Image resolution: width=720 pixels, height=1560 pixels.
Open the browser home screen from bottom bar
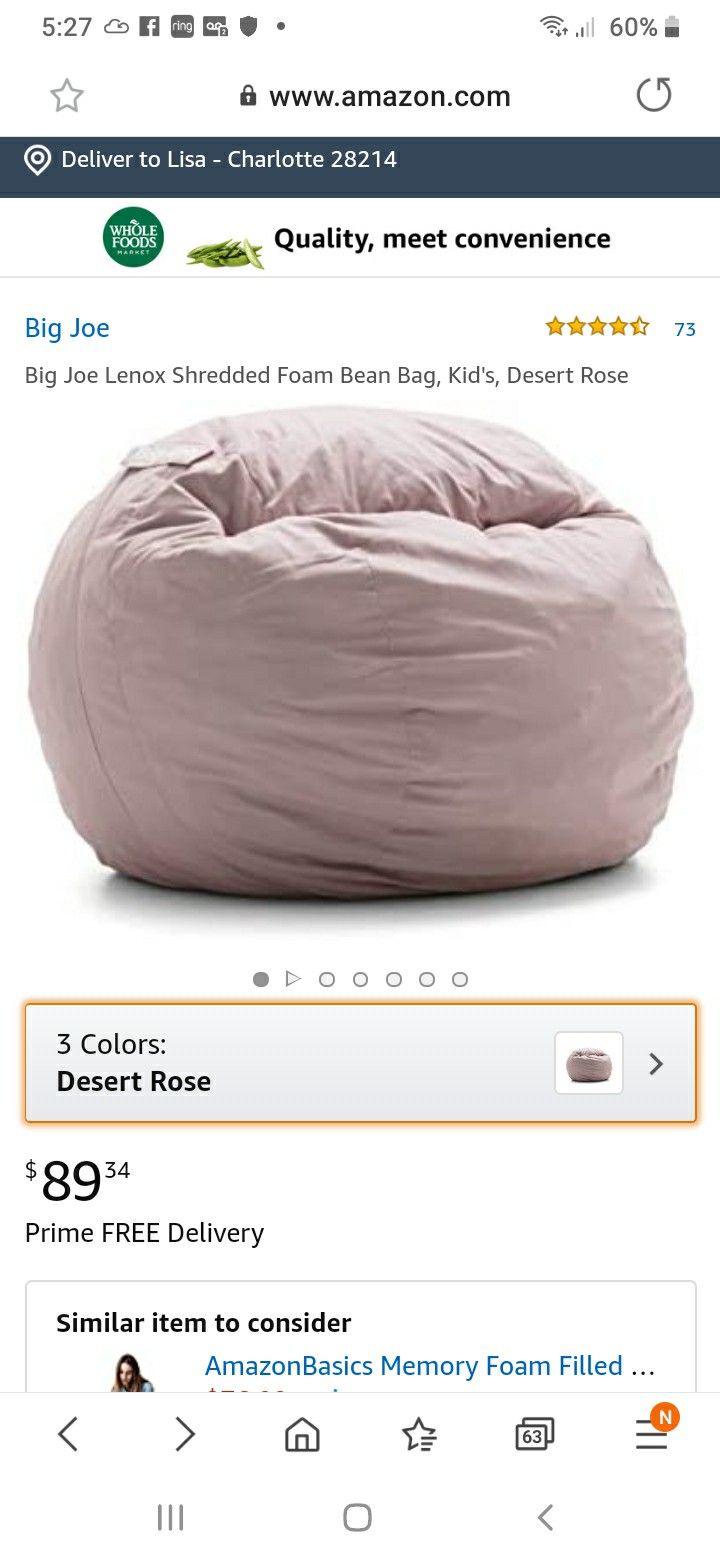(x=301, y=1434)
